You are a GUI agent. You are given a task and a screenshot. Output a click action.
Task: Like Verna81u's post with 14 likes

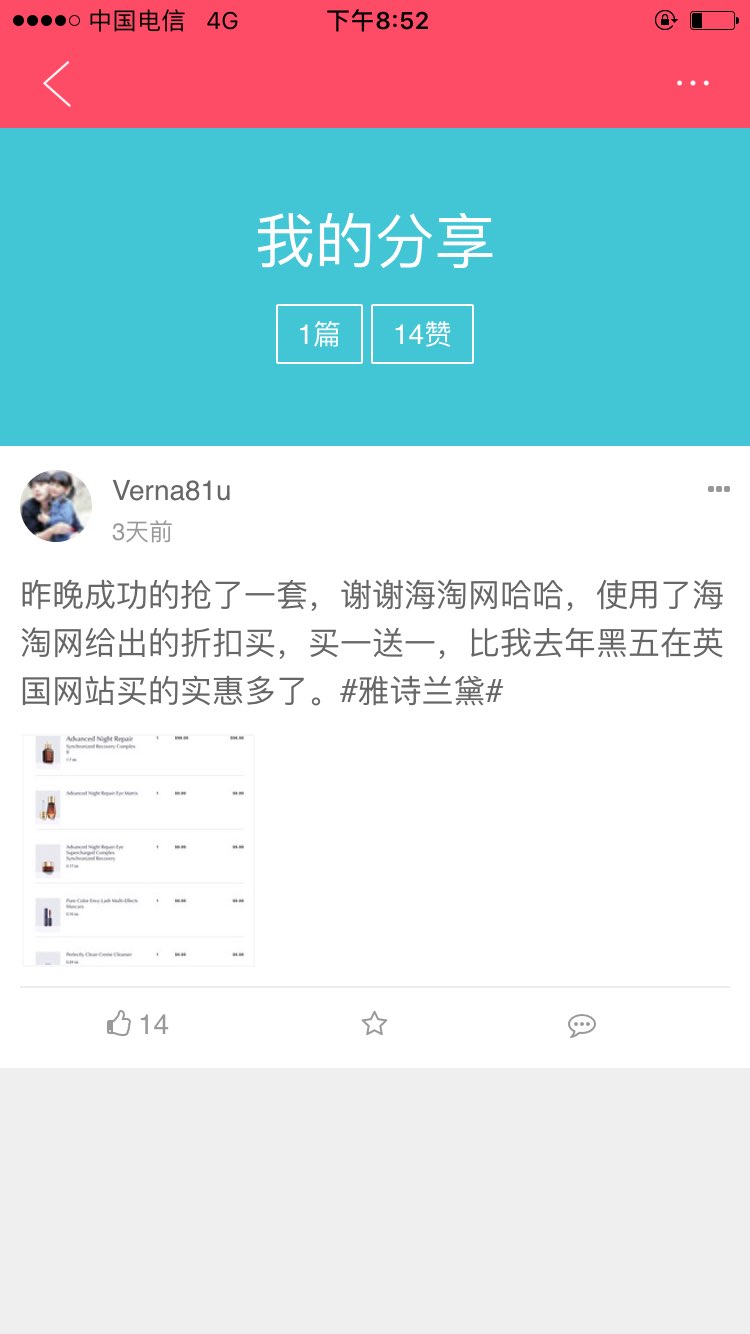coord(137,1024)
